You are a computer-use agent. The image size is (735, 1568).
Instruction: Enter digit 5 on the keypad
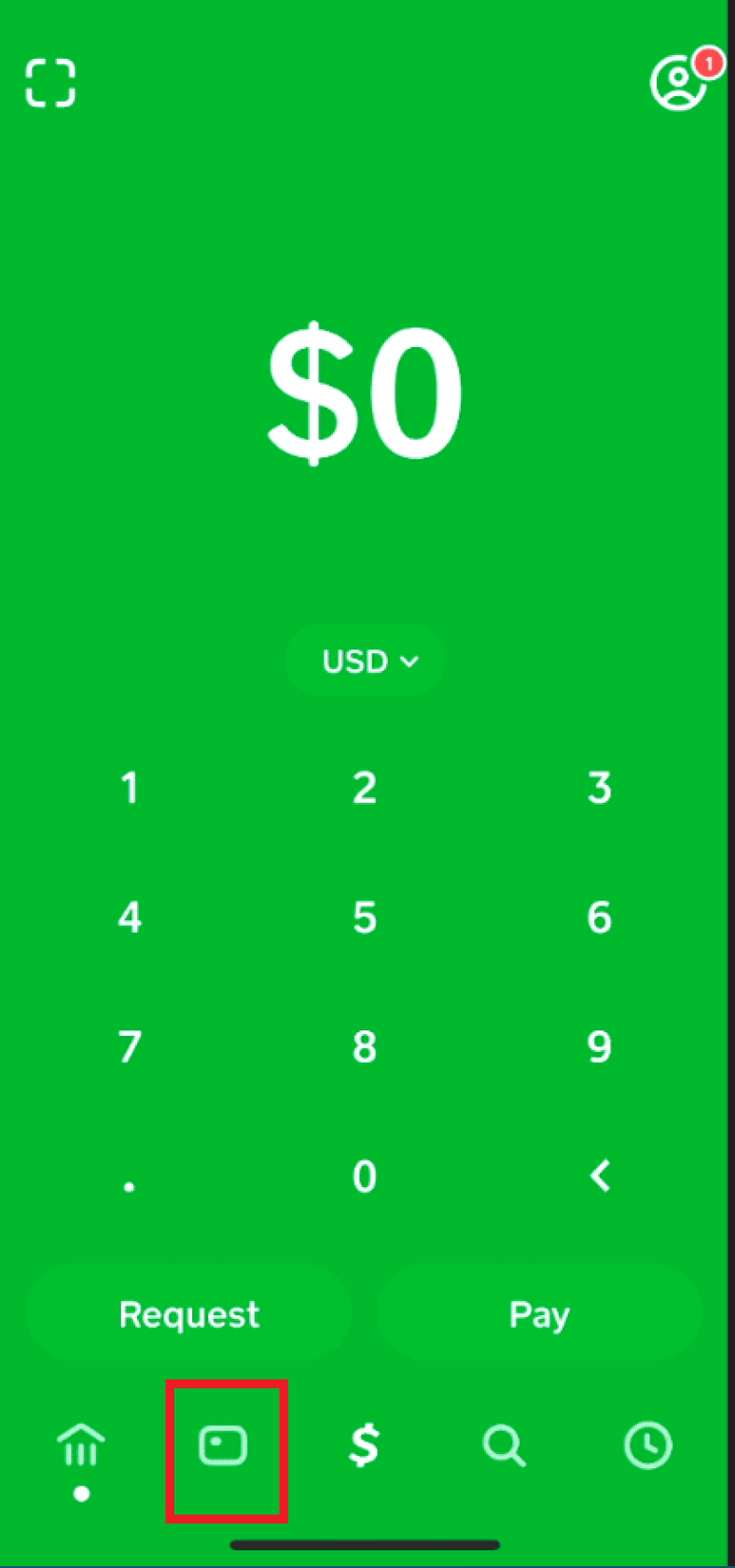pos(365,917)
